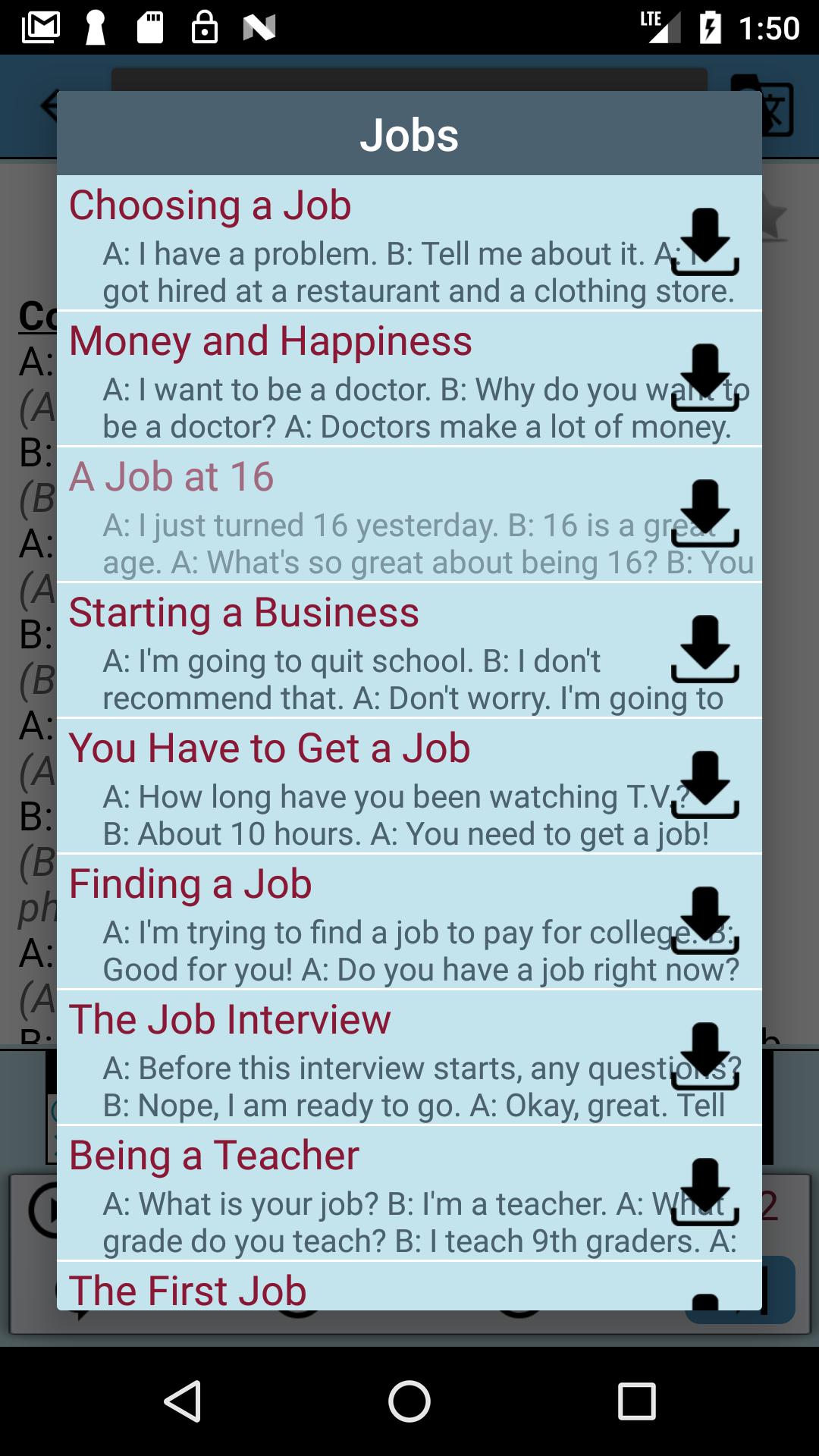Download the Being a Teacher lesson
Screen dimensions: 819x1456
click(704, 1192)
